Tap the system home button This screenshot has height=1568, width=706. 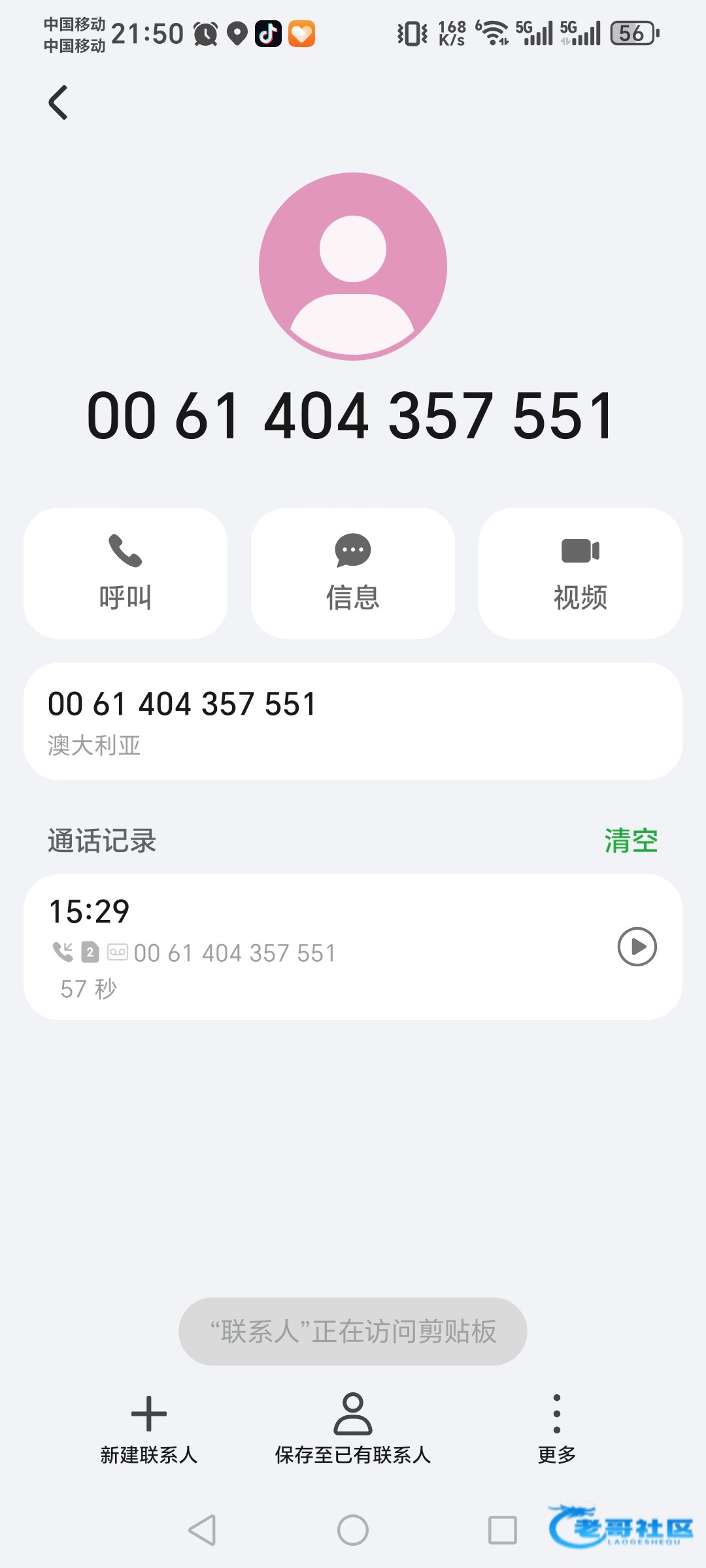353,1530
